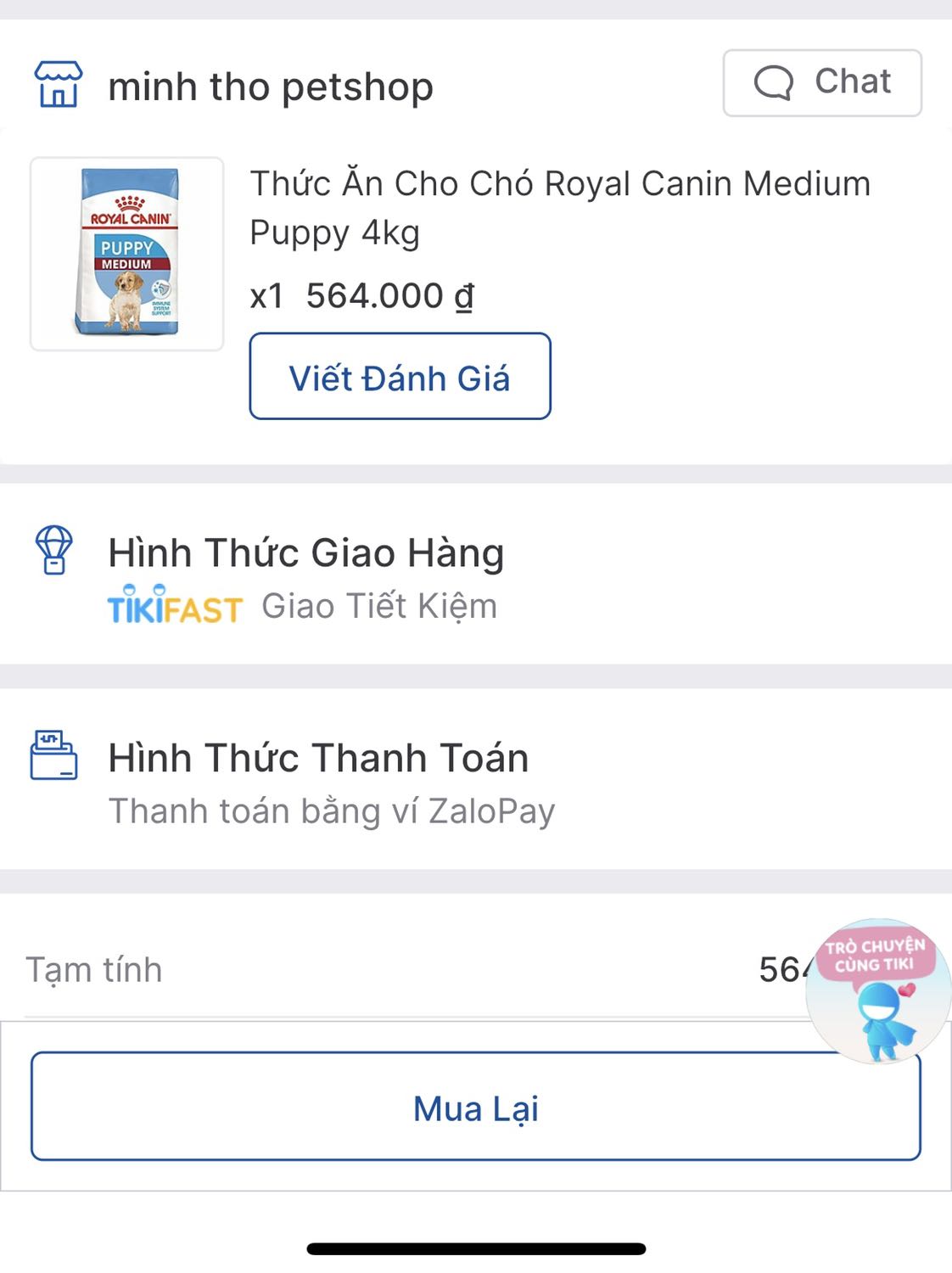Tap Viết Đánh Giá to review product
The width and height of the screenshot is (952, 1273).
pyautogui.click(x=400, y=376)
